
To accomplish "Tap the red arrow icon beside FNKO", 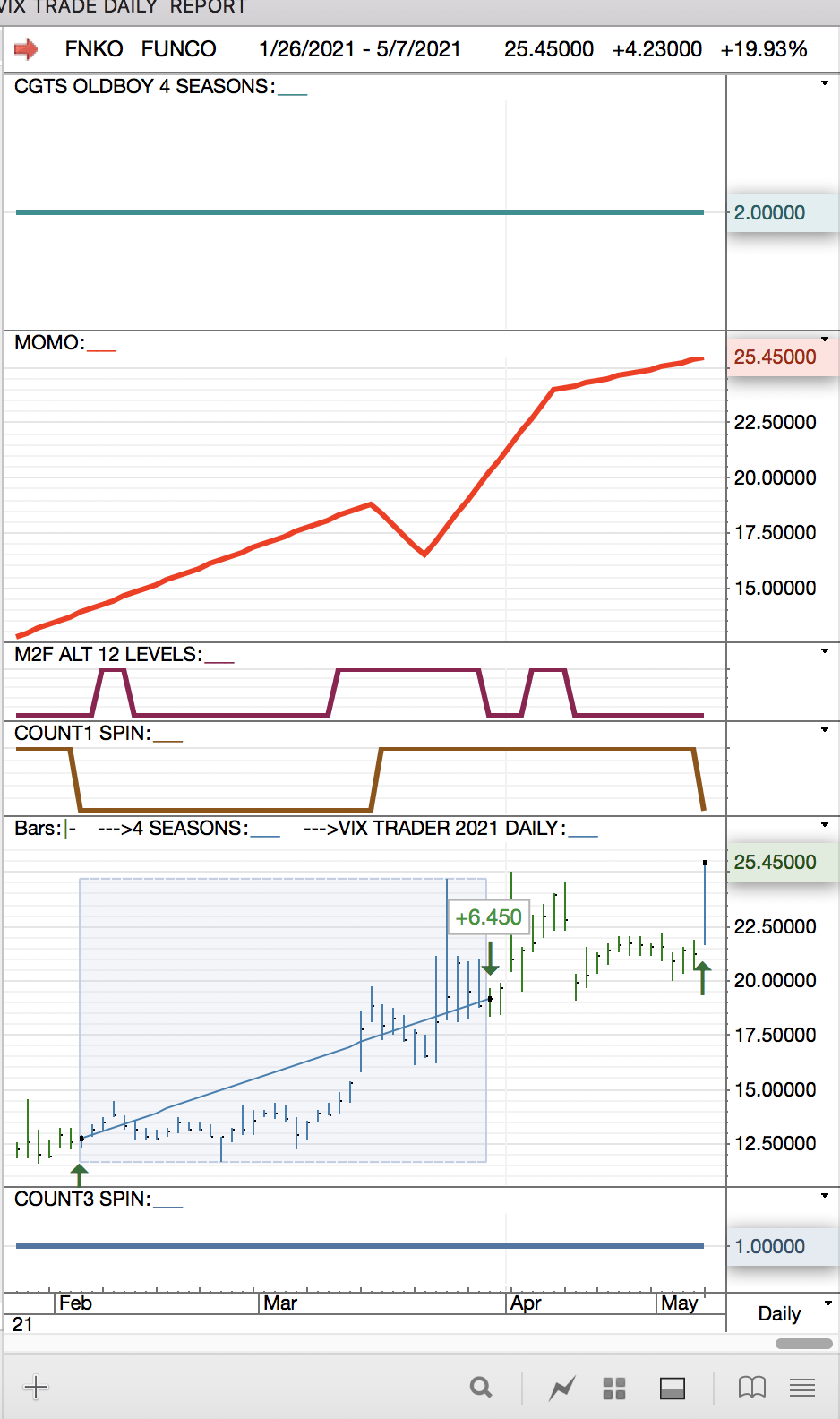I will click(x=26, y=48).
